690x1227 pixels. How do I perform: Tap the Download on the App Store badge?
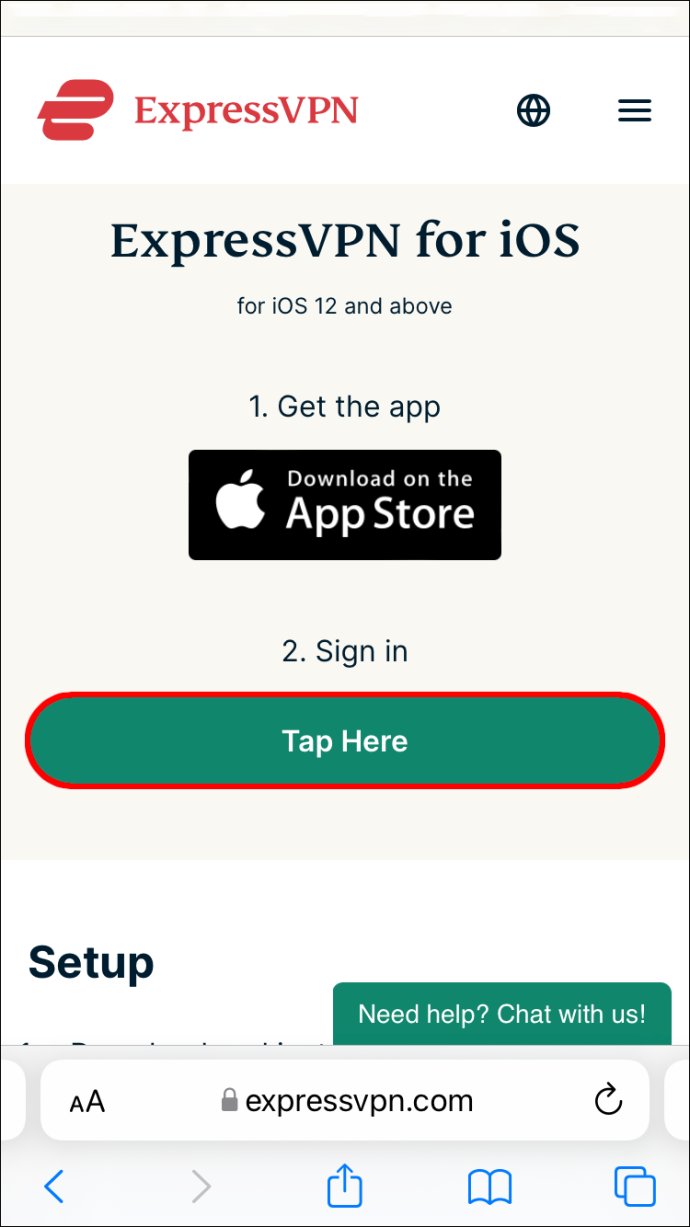tap(345, 505)
